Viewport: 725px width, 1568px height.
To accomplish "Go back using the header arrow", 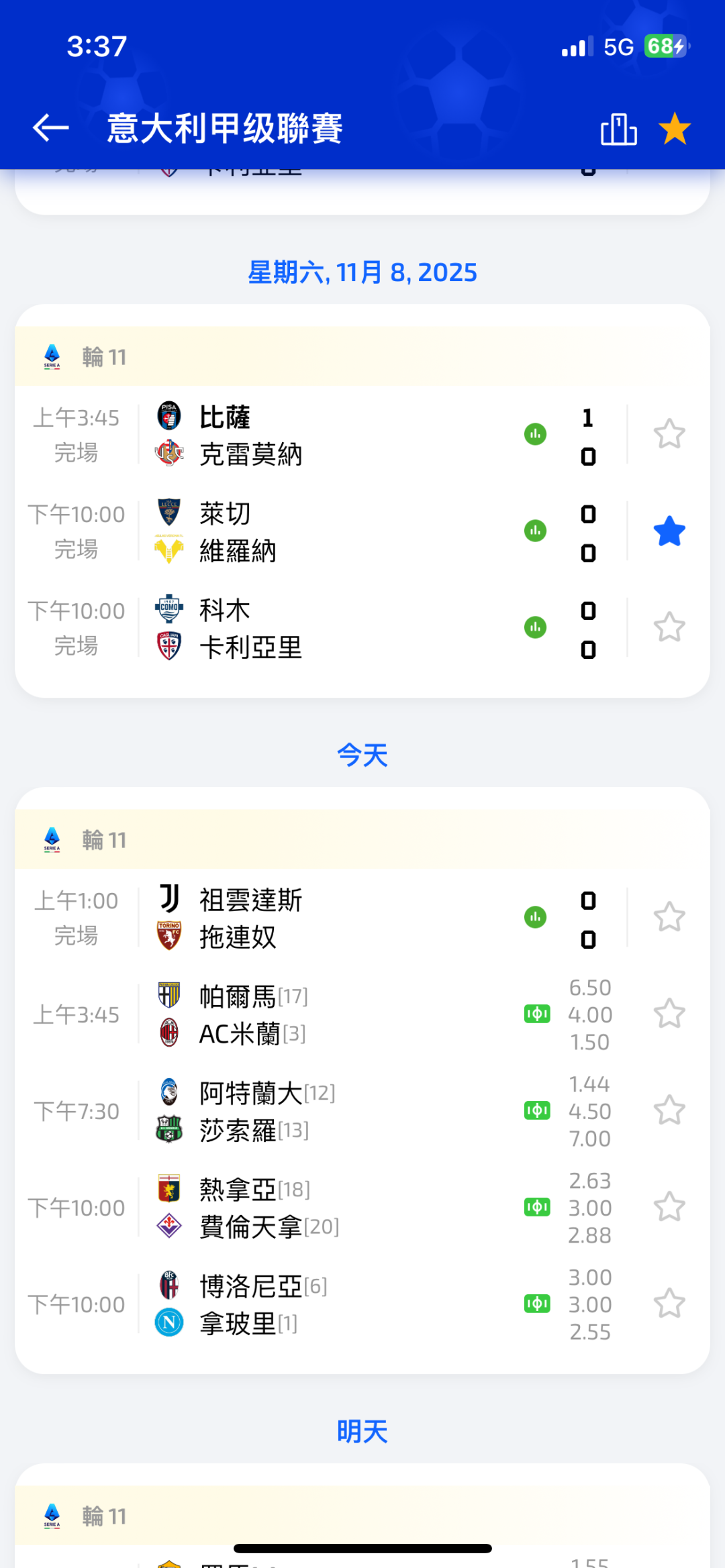I will (x=51, y=127).
